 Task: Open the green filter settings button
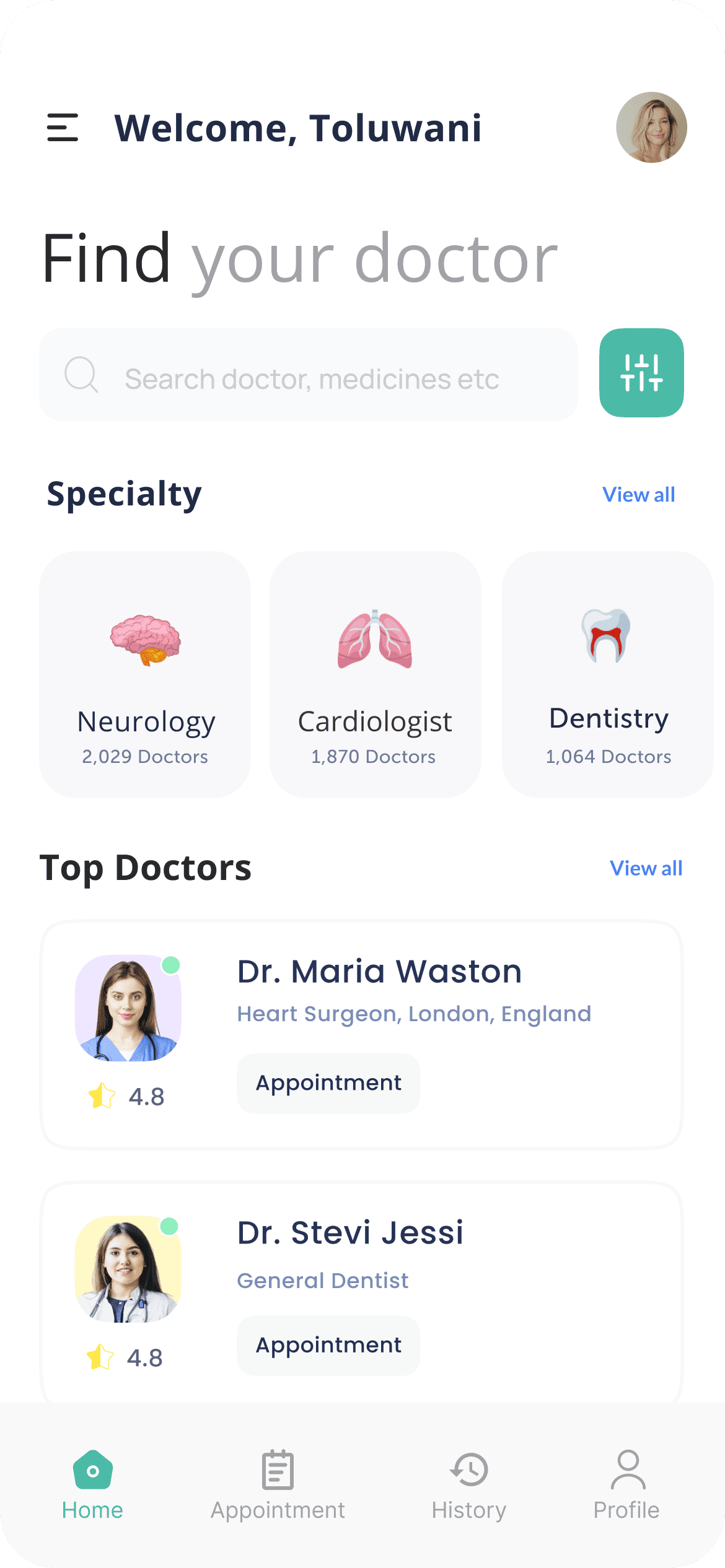641,373
